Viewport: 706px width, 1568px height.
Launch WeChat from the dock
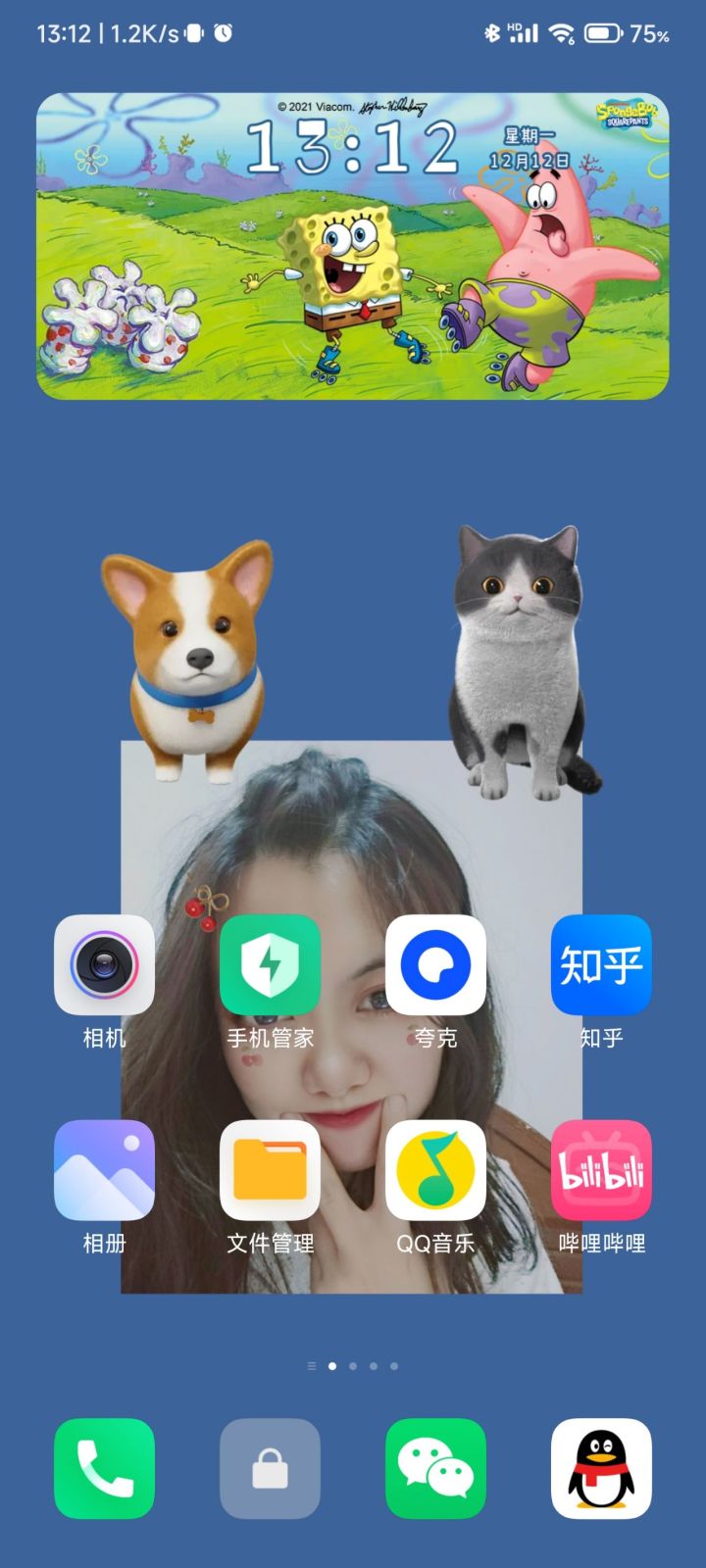click(x=435, y=1468)
